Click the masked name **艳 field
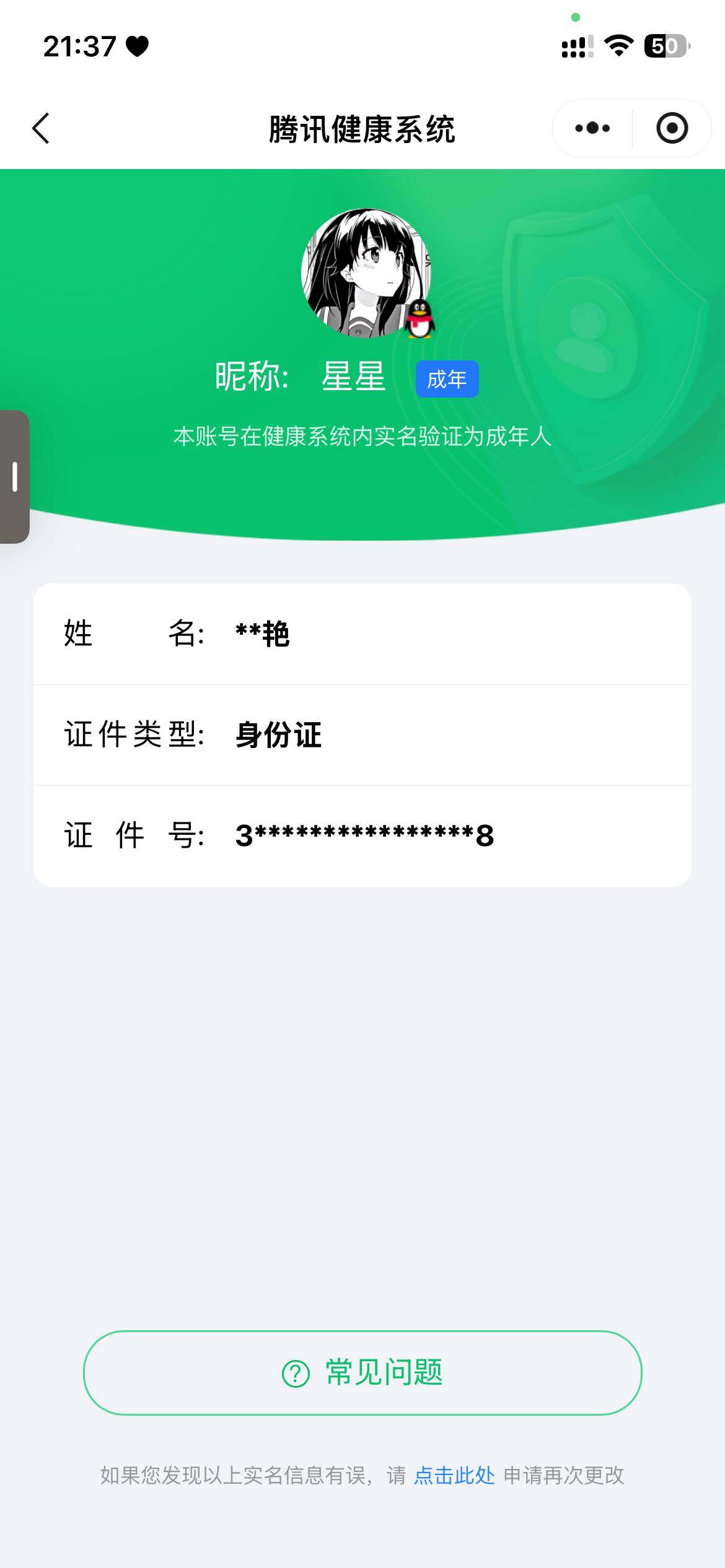The width and height of the screenshot is (725, 1568). pos(263,634)
